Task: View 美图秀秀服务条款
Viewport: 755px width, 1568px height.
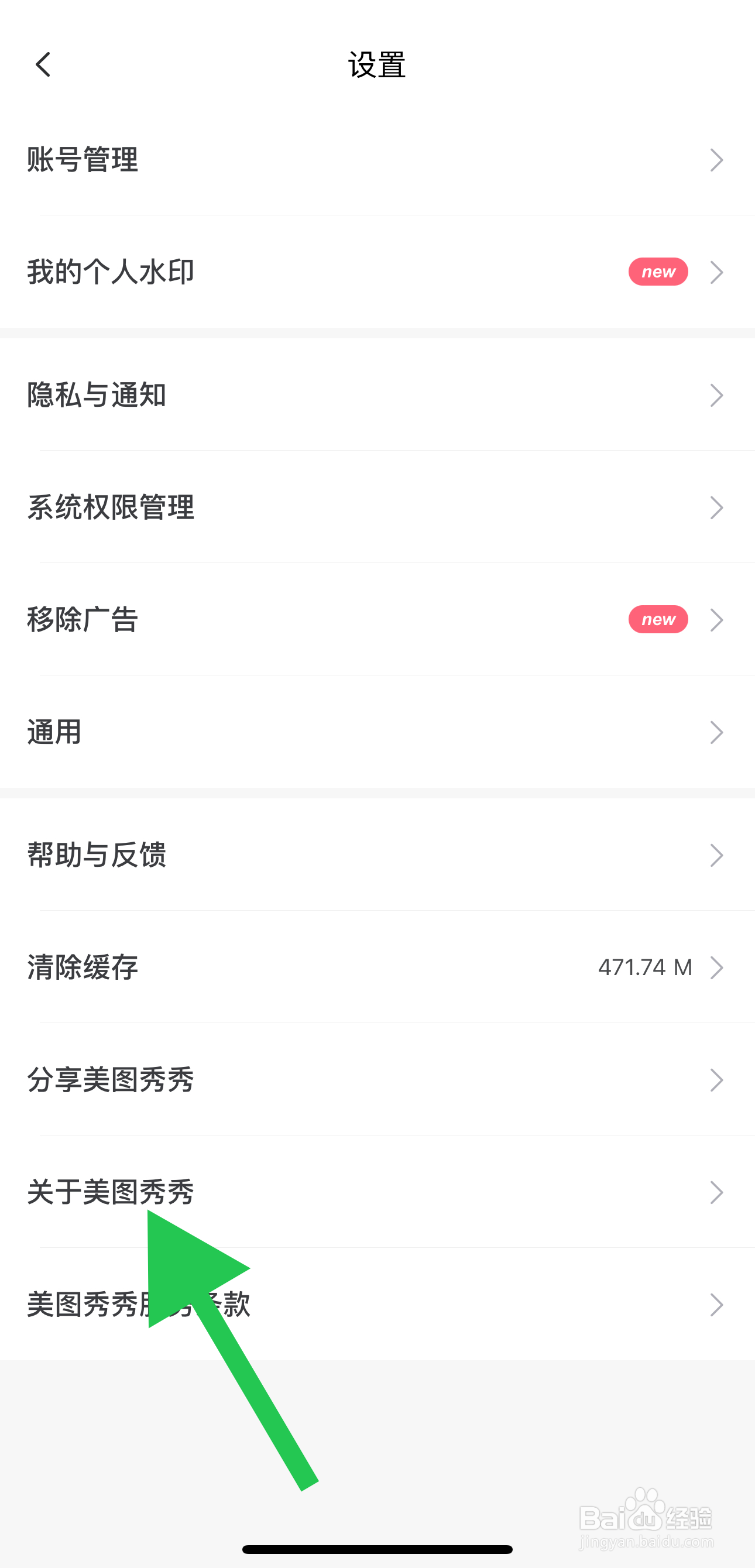Action: point(426,1305)
